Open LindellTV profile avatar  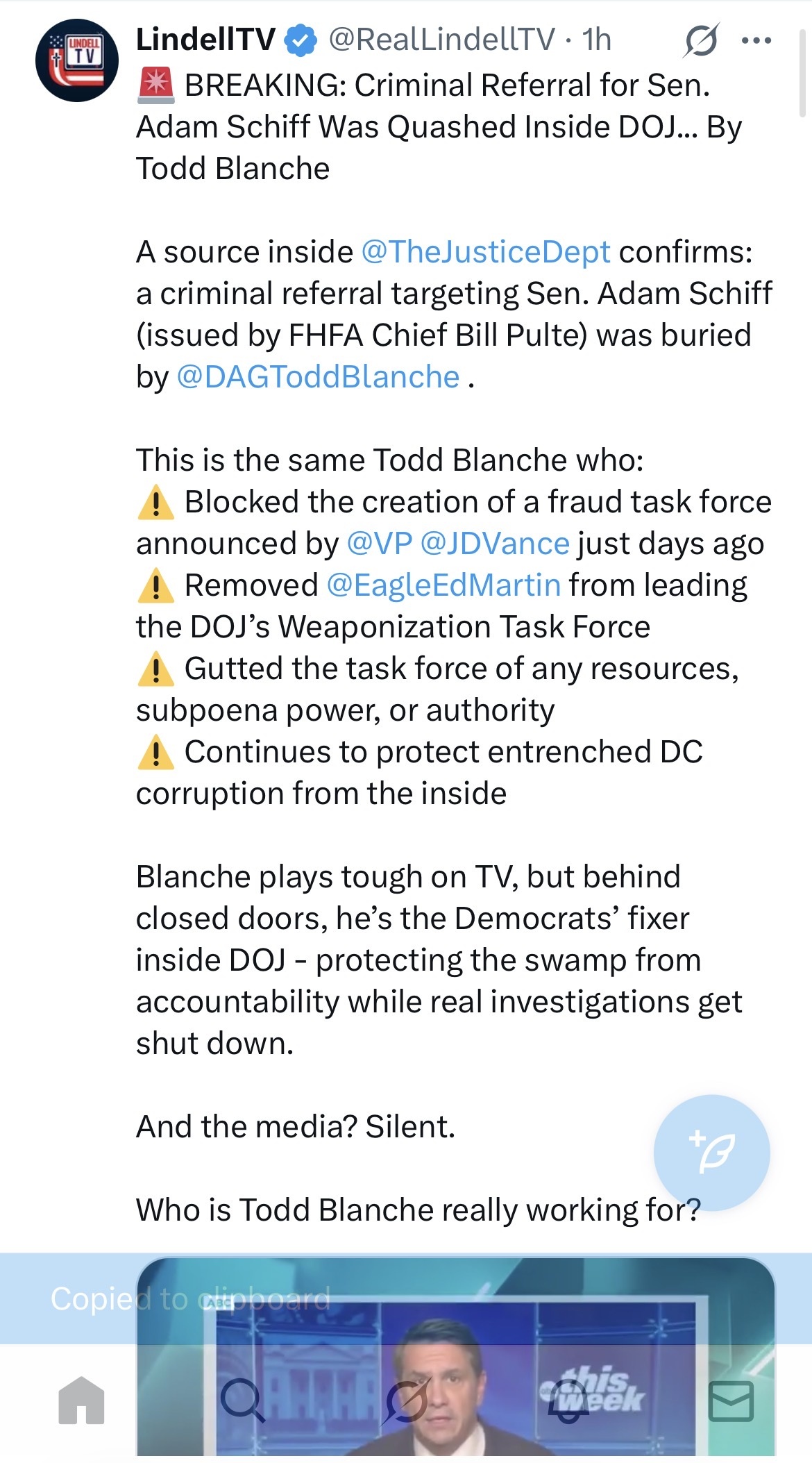pyautogui.click(x=77, y=60)
